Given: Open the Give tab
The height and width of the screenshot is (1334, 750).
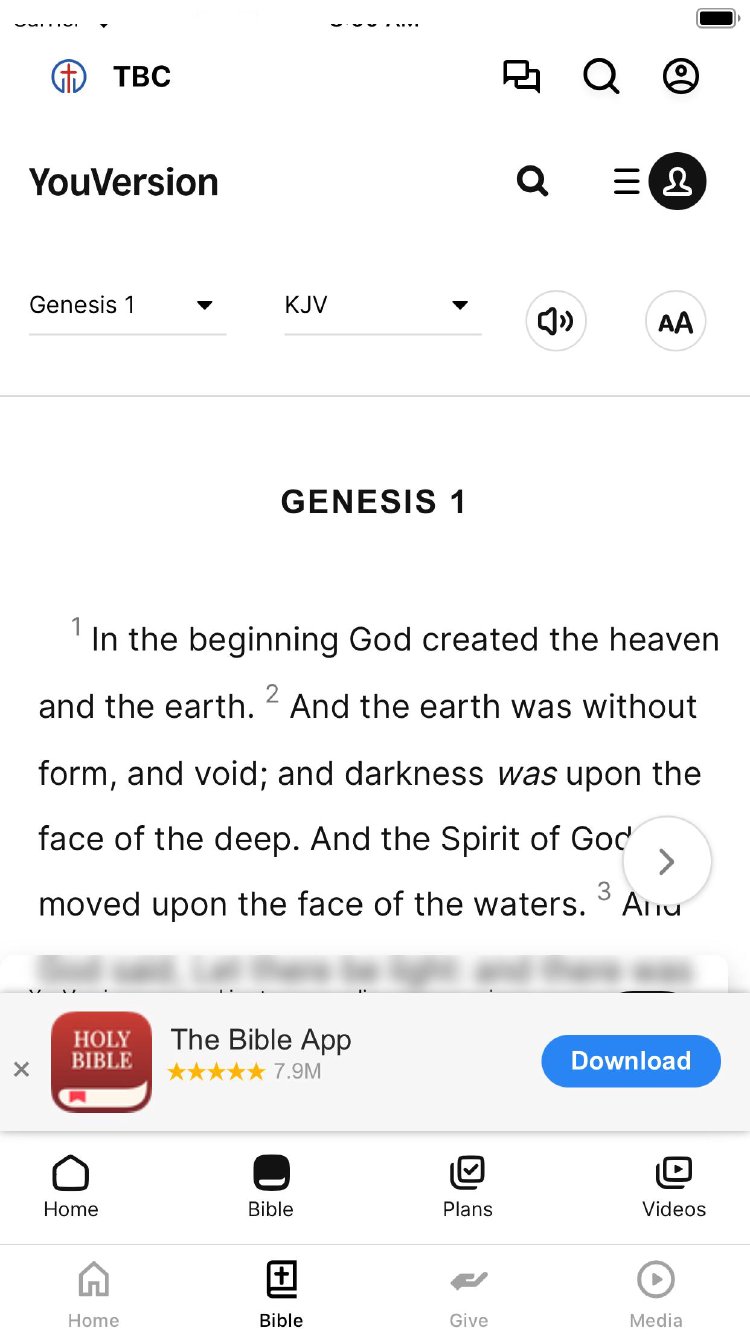Looking at the screenshot, I should (x=468, y=1294).
